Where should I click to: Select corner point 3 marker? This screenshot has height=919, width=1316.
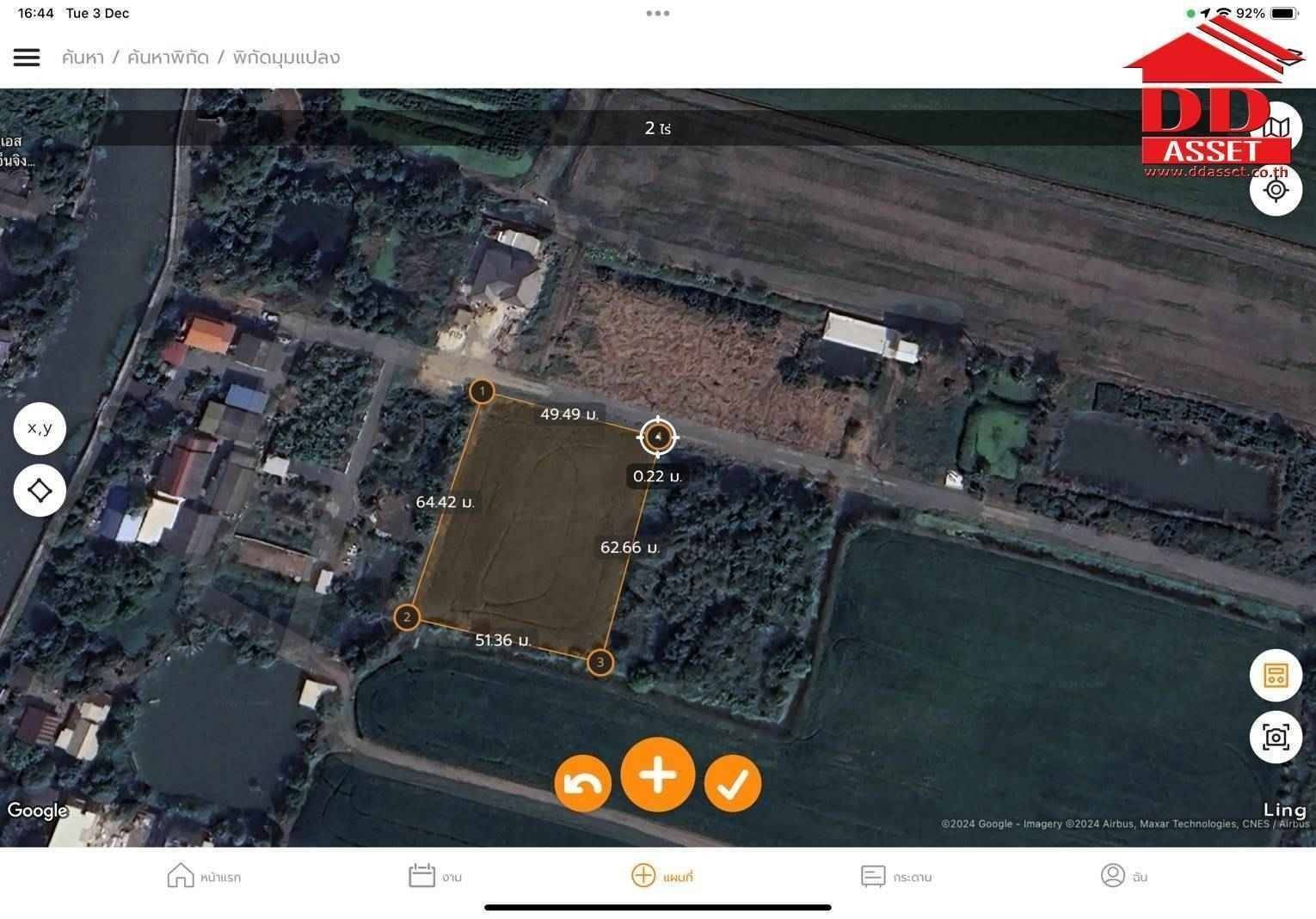(x=600, y=662)
